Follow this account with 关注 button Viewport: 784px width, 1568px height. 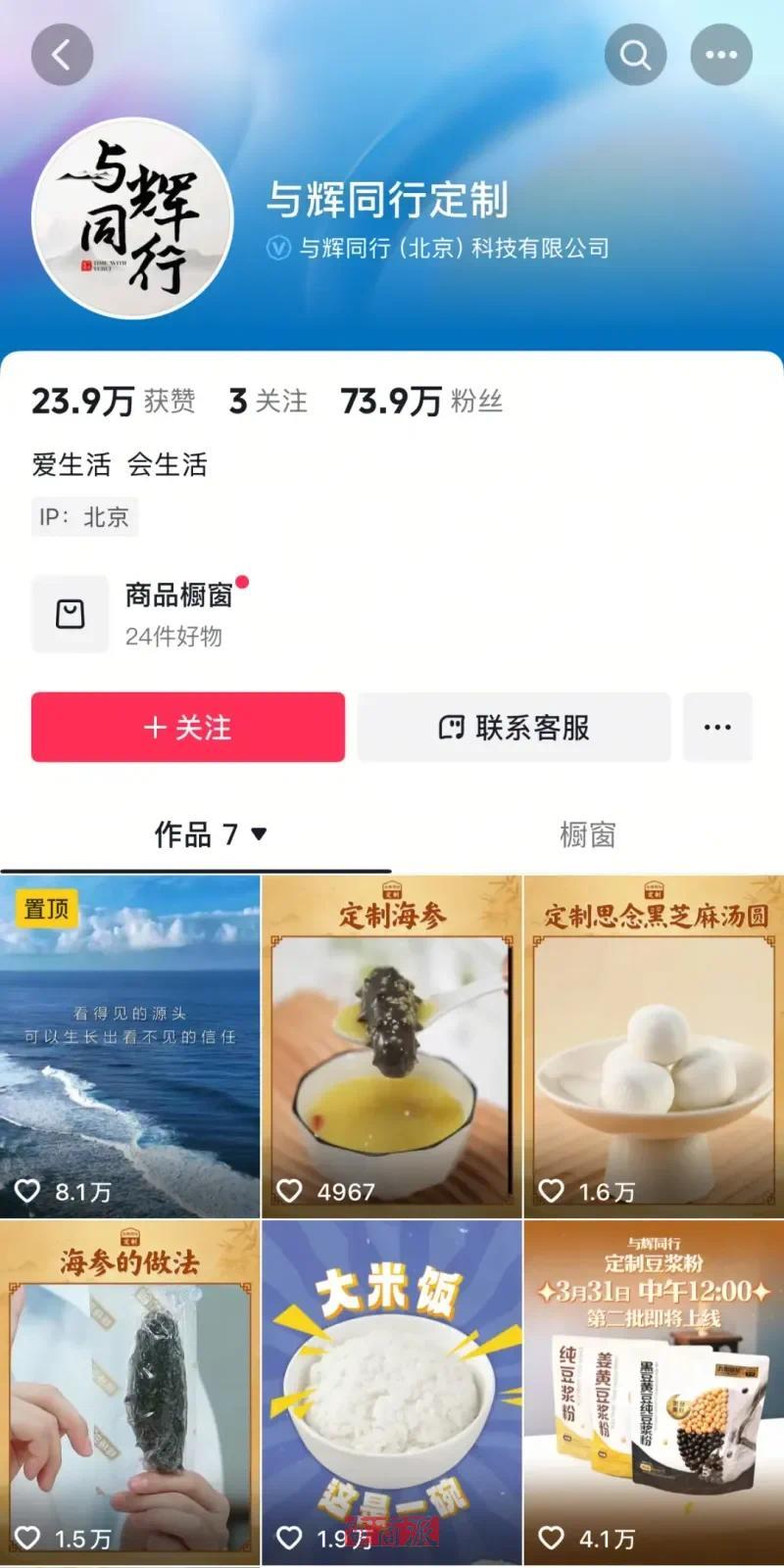[x=188, y=728]
